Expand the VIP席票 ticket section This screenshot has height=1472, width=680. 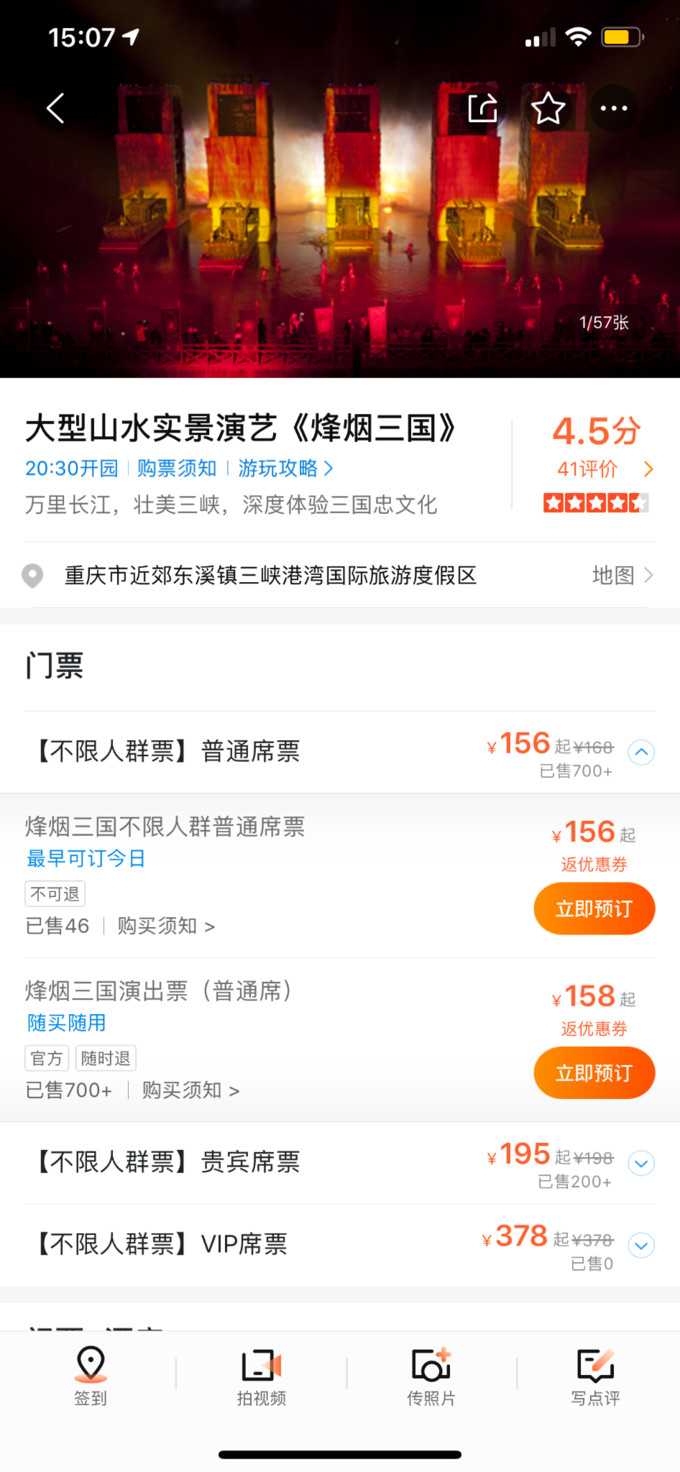[x=641, y=1245]
